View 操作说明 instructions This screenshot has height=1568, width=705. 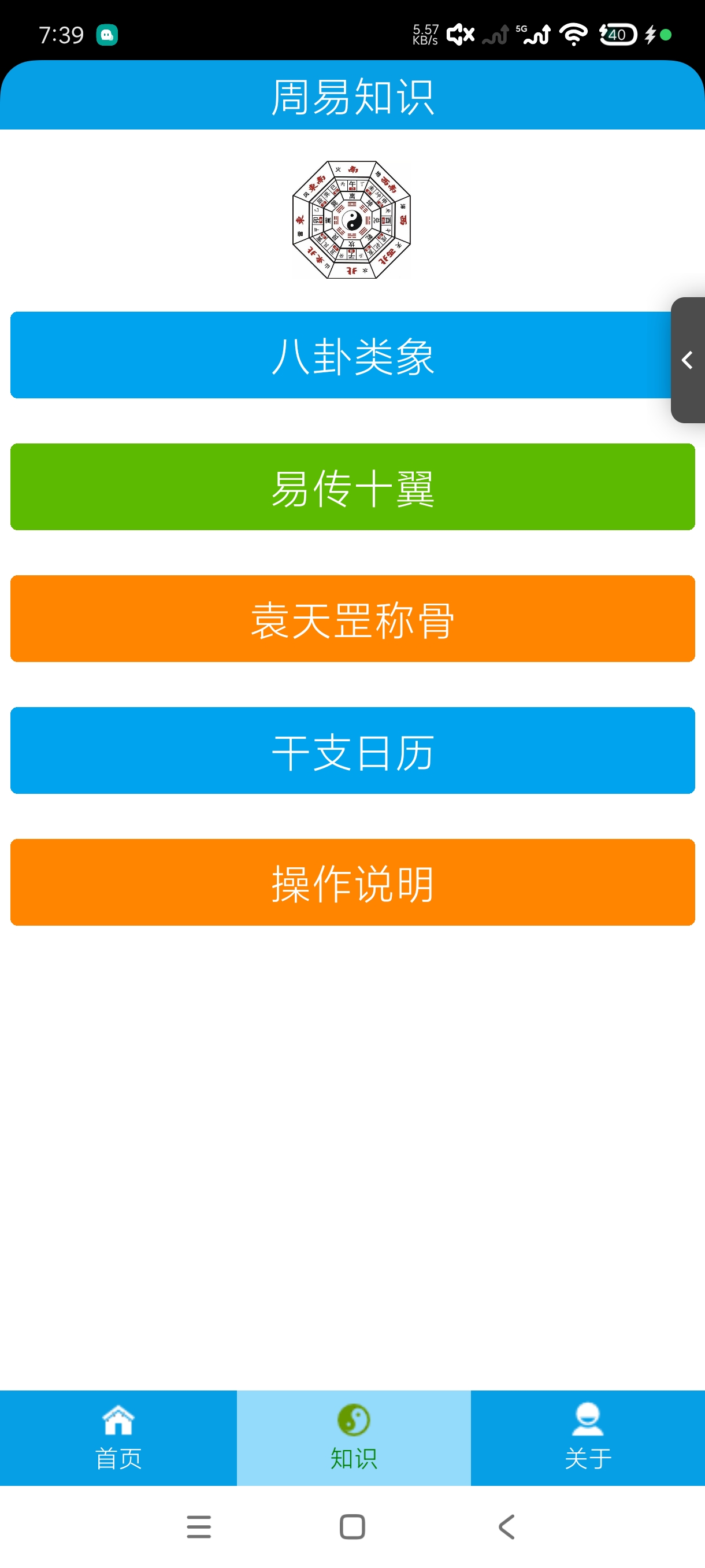coord(353,882)
